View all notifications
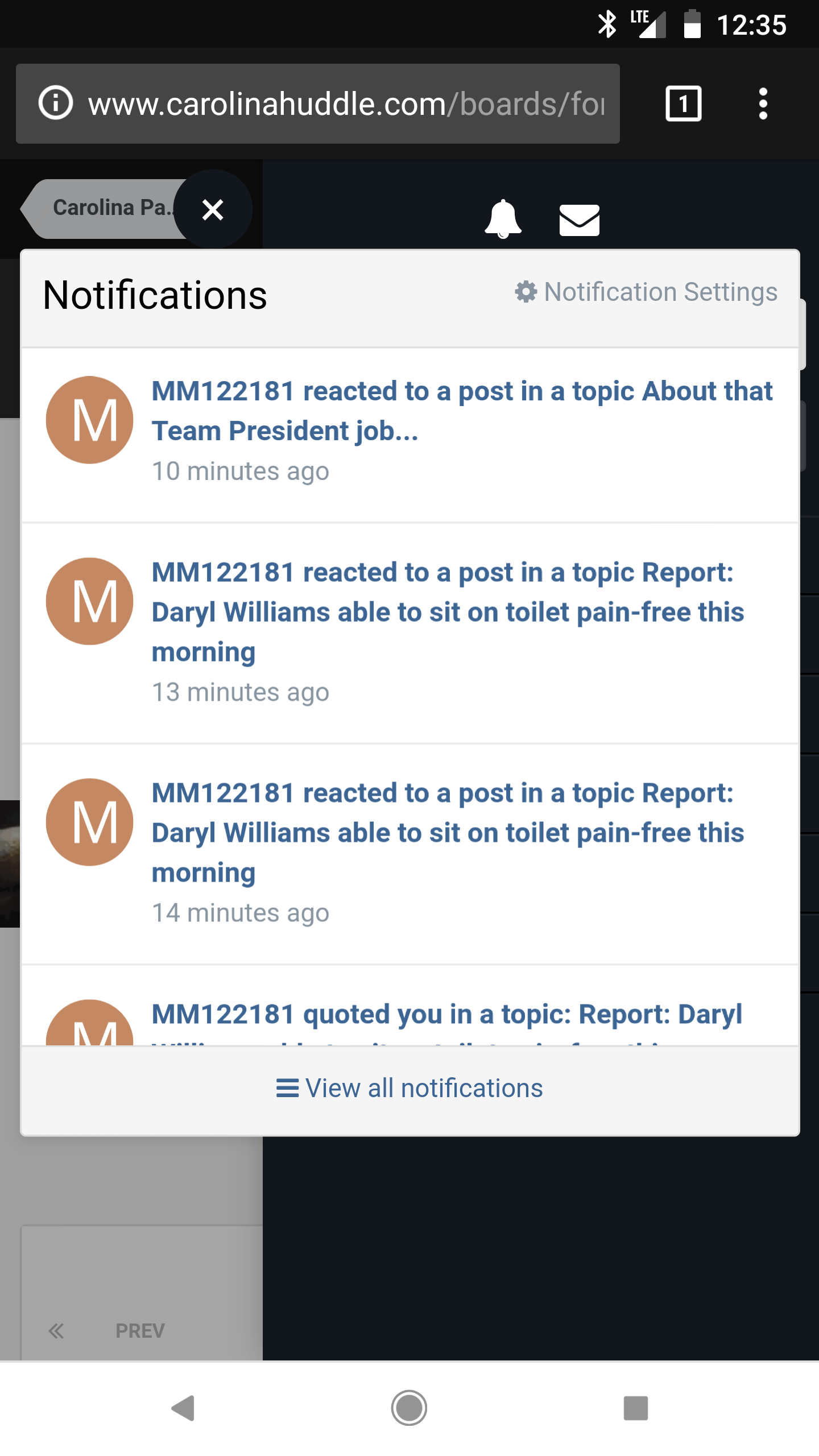Screen dimensions: 819x1456 (x=409, y=1088)
